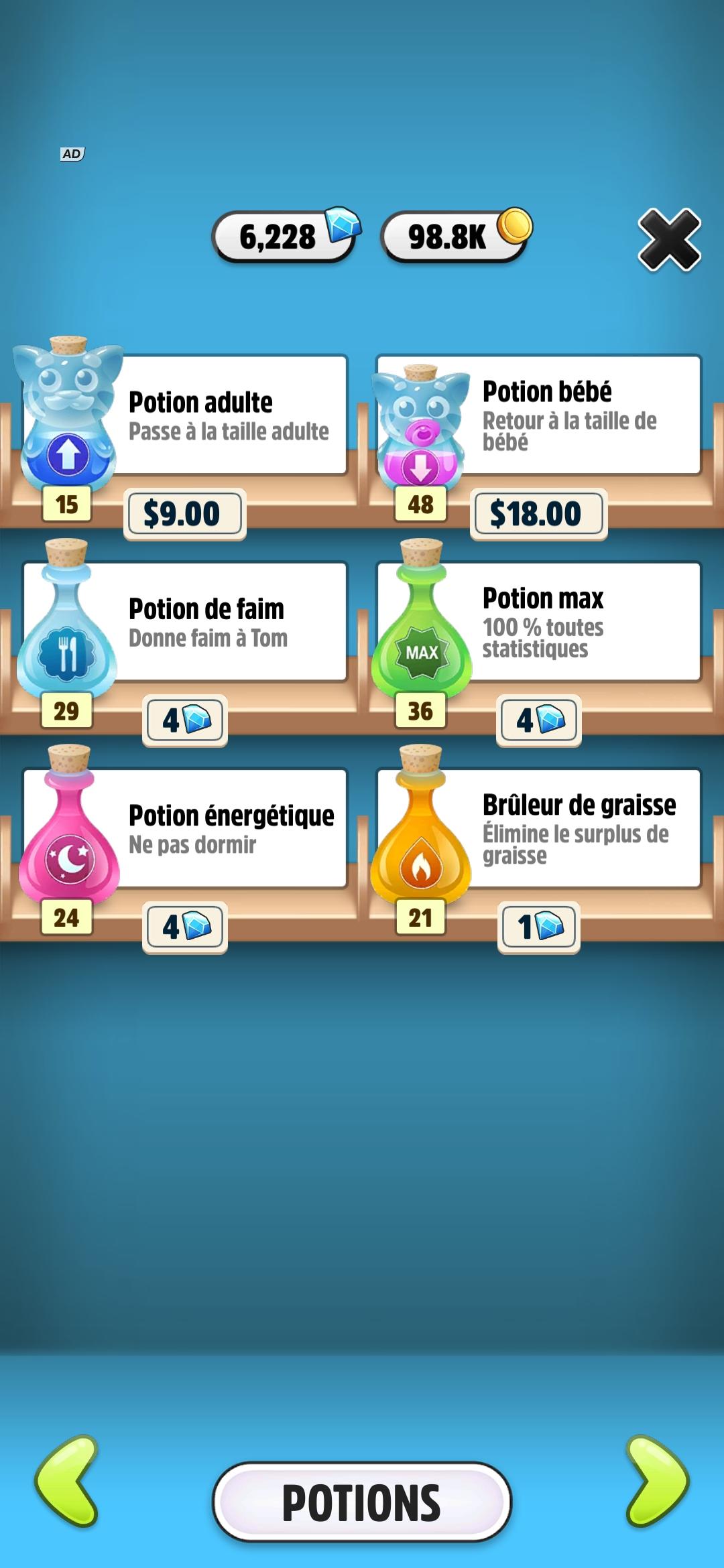Select the Potion énergétique card
Viewport: 724px width, 1568px height.
[228, 828]
